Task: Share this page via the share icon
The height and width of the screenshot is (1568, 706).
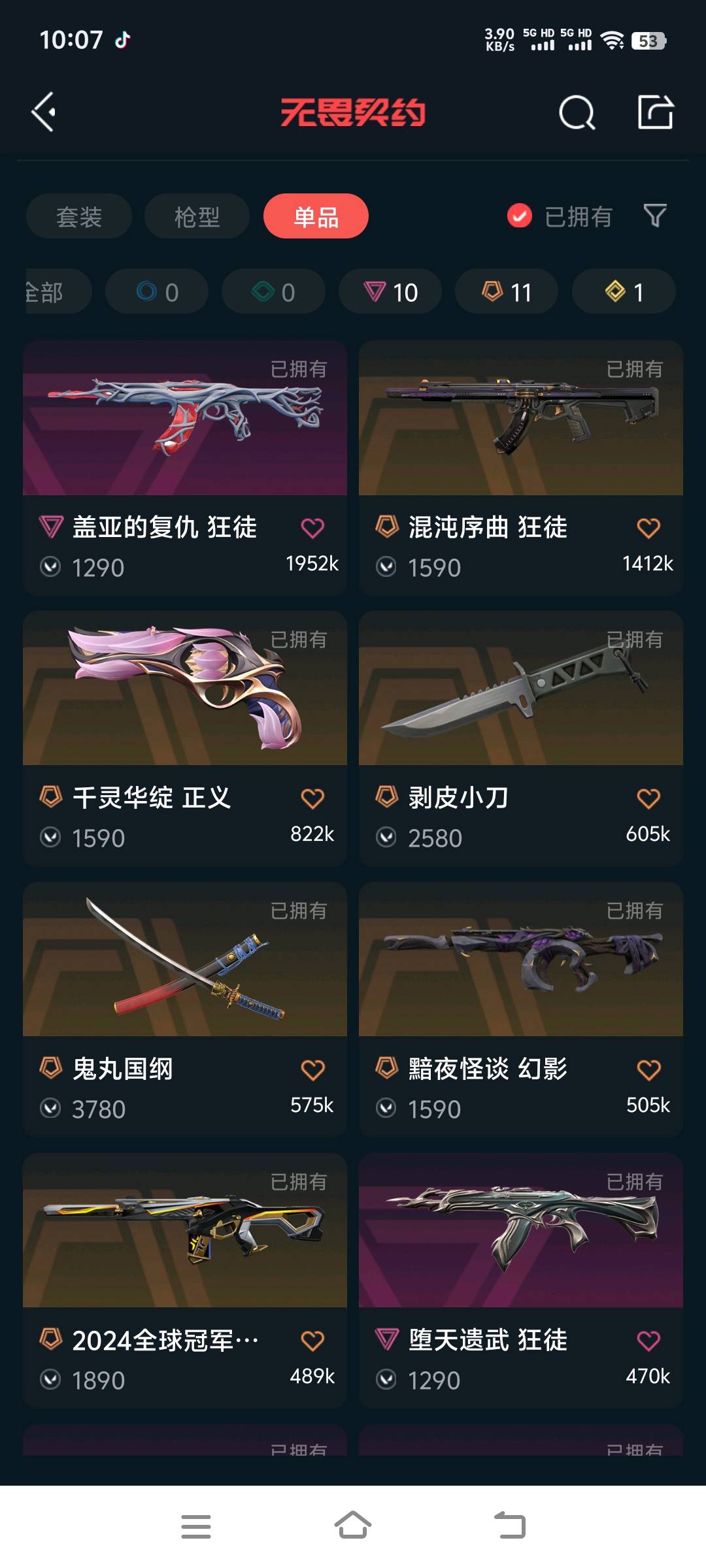Action: point(655,112)
